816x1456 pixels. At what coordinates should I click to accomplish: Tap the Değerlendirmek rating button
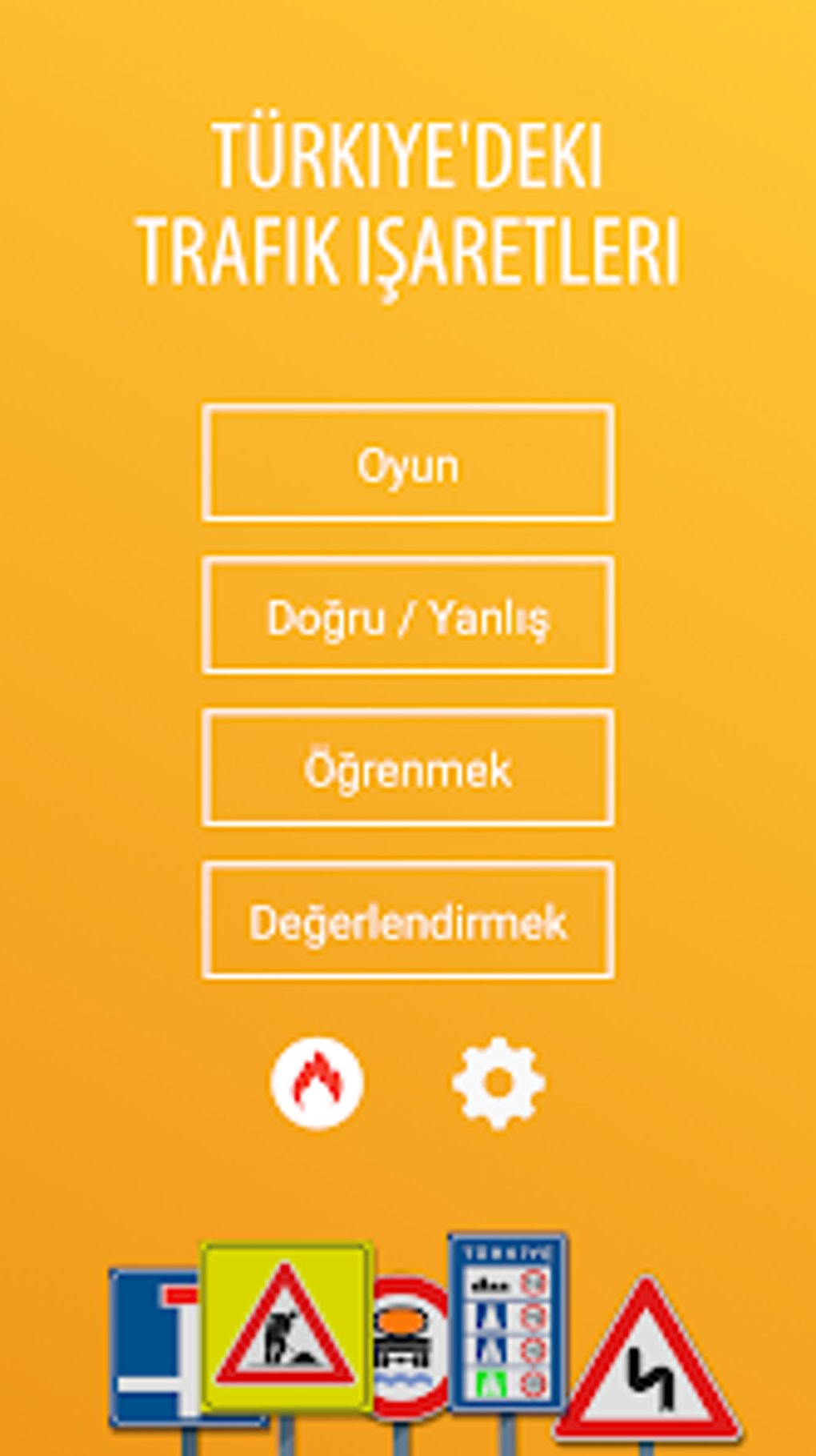(x=408, y=921)
